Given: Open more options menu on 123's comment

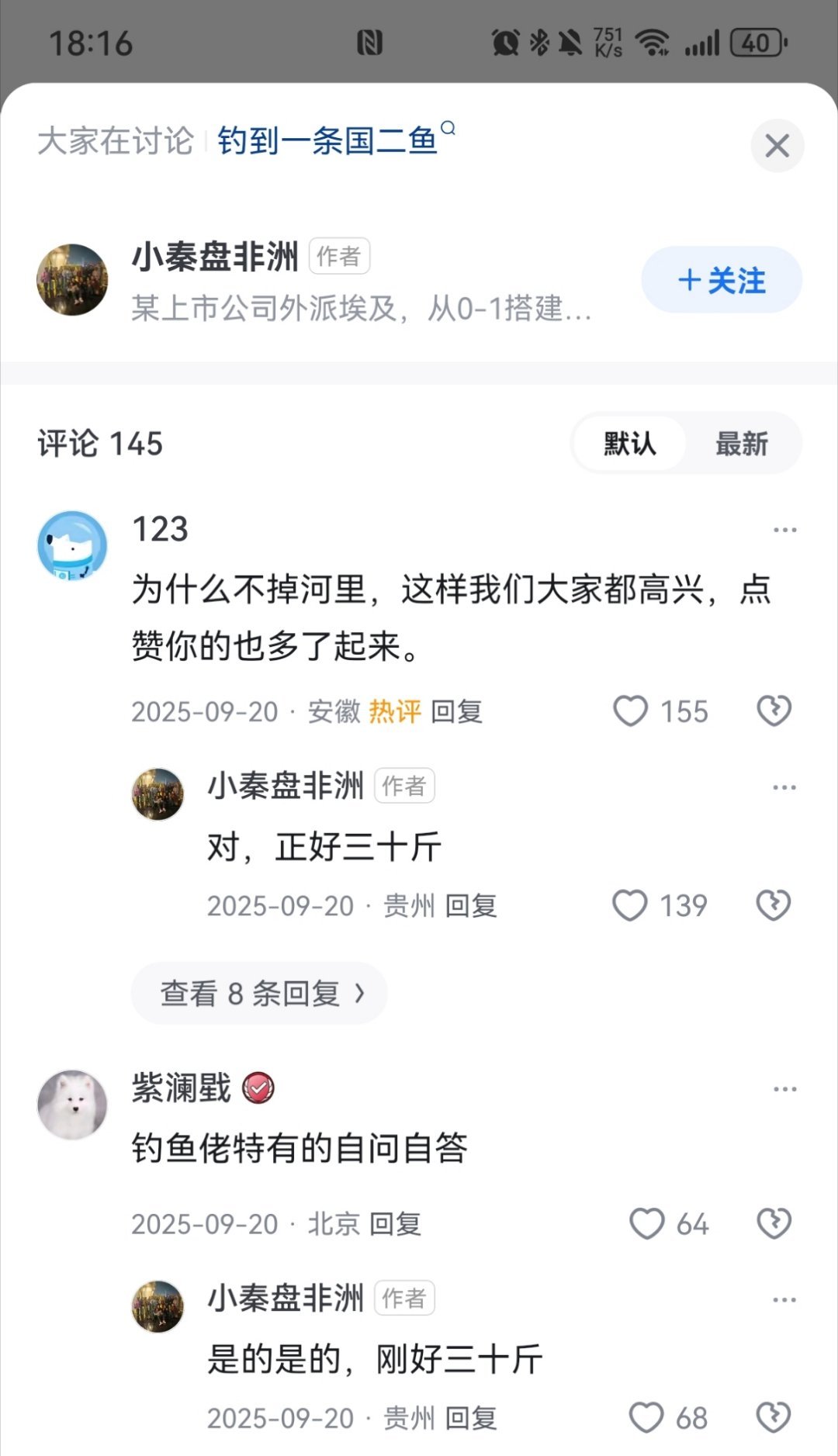Looking at the screenshot, I should coord(785,528).
